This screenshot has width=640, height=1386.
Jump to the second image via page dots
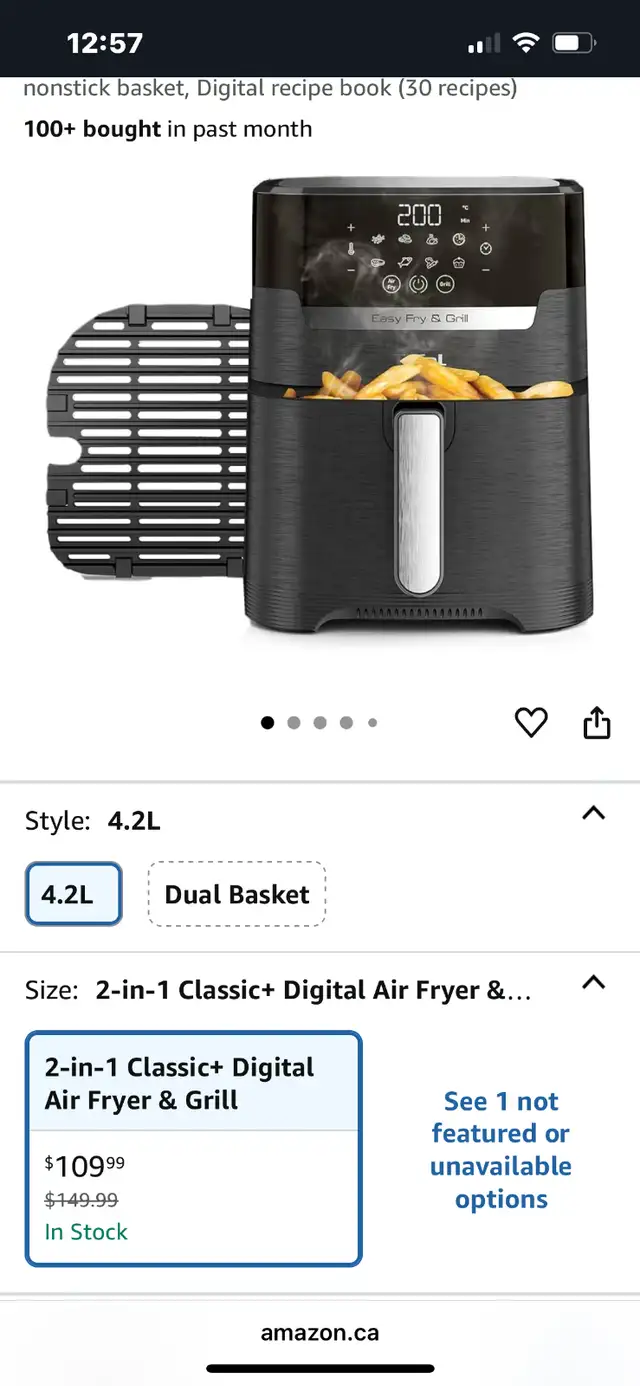[294, 723]
